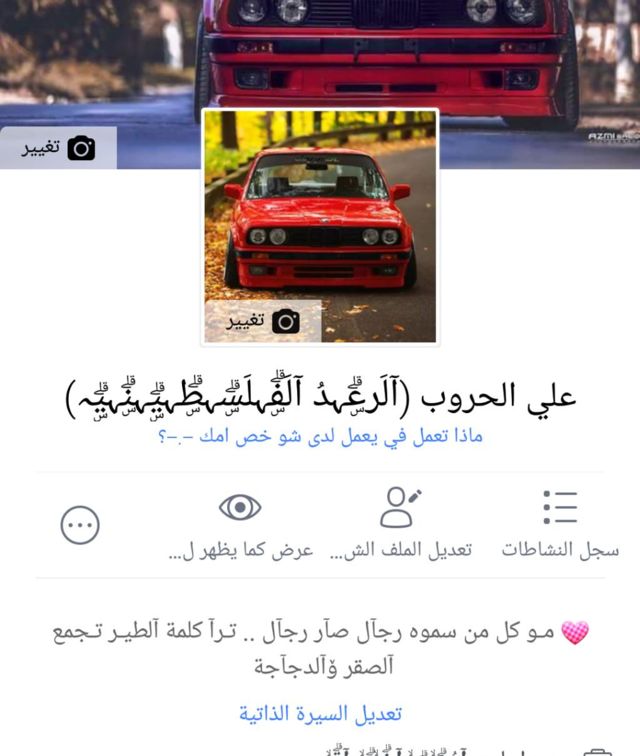
Task: Open the activity log (سجل النشاطات)
Action: tap(560, 524)
